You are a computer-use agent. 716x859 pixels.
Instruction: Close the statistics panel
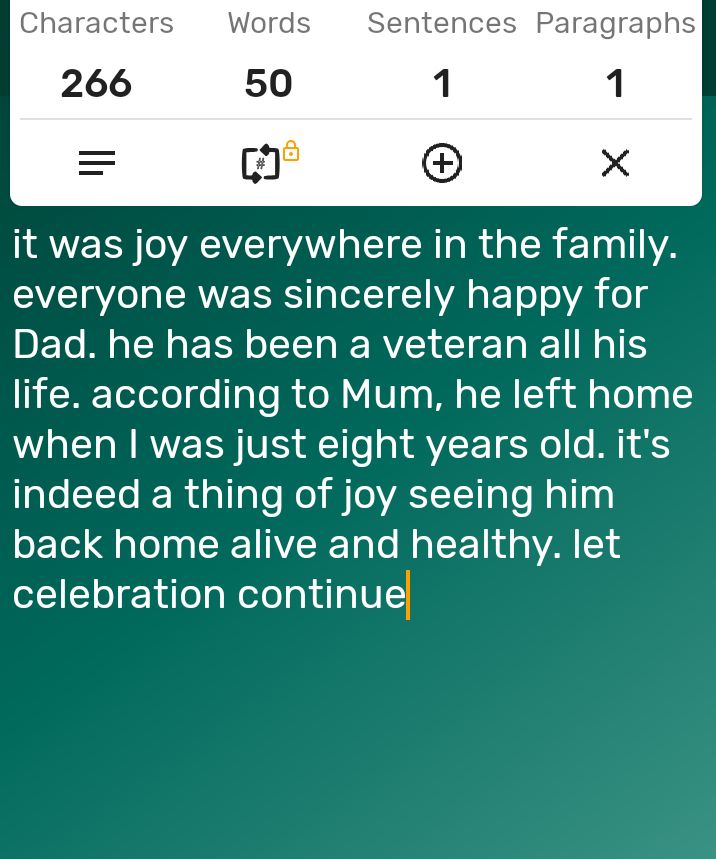pyautogui.click(x=615, y=163)
